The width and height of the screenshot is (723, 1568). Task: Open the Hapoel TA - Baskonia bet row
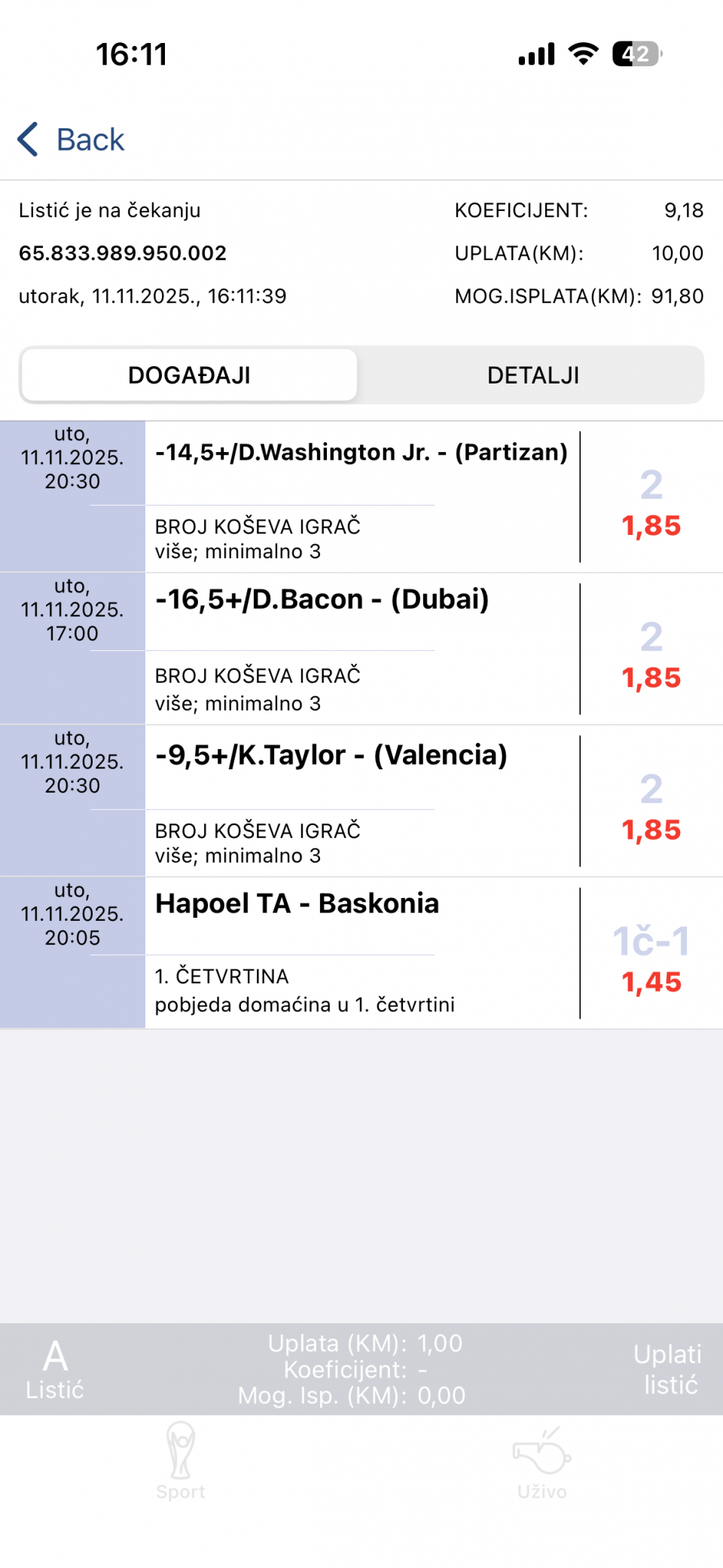(x=361, y=953)
